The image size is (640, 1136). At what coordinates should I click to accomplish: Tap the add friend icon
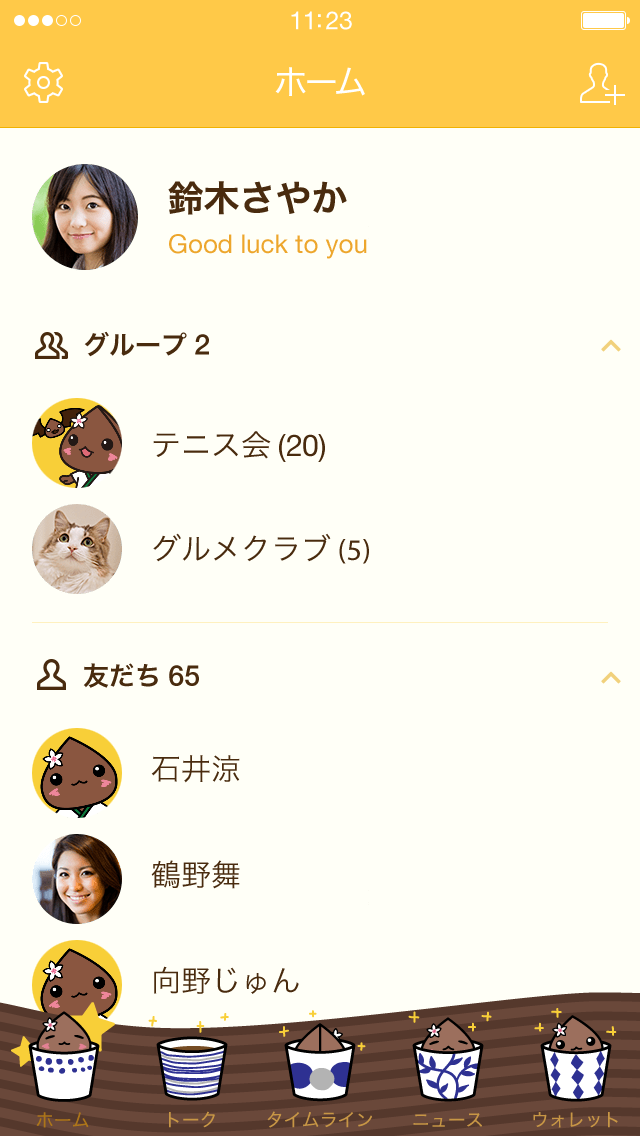(x=600, y=84)
